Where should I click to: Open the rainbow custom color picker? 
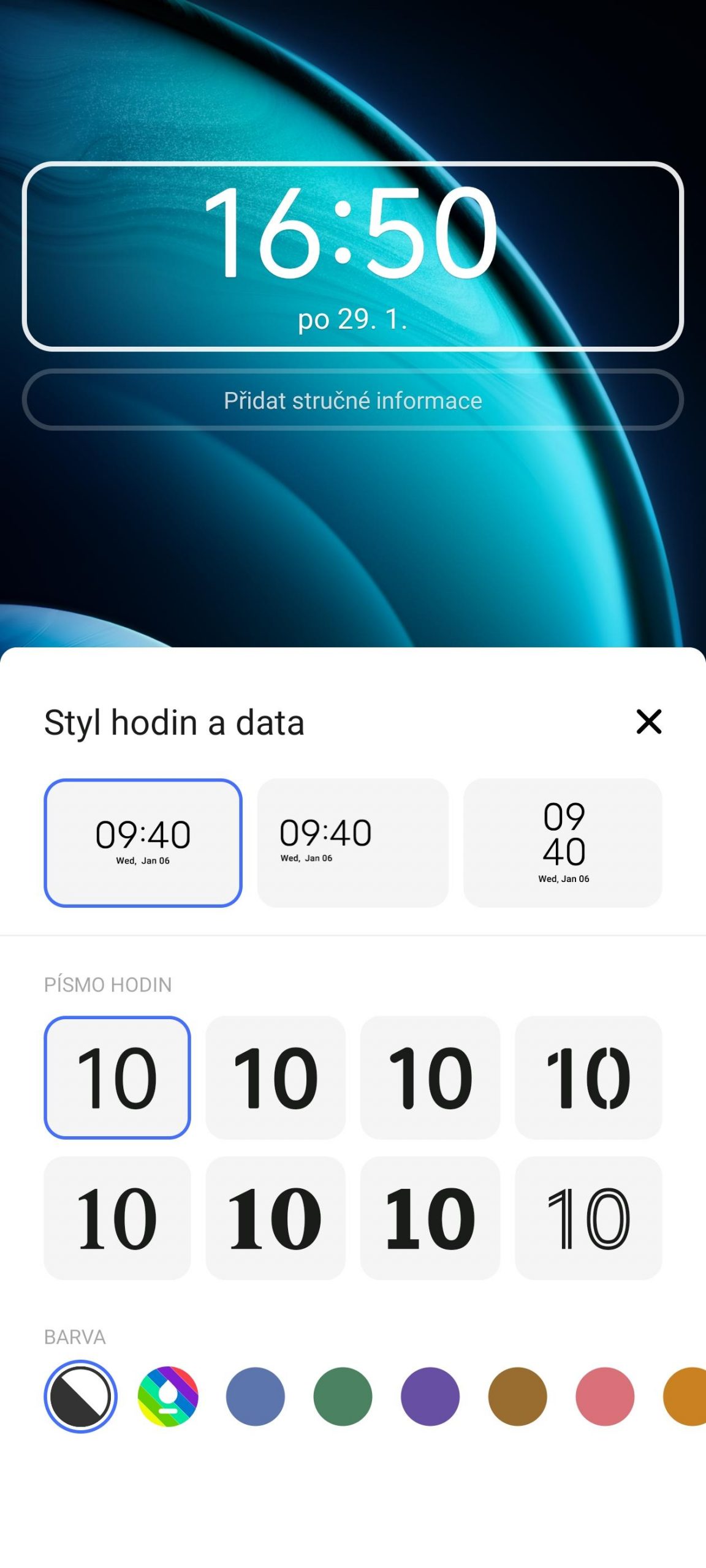click(x=168, y=1396)
